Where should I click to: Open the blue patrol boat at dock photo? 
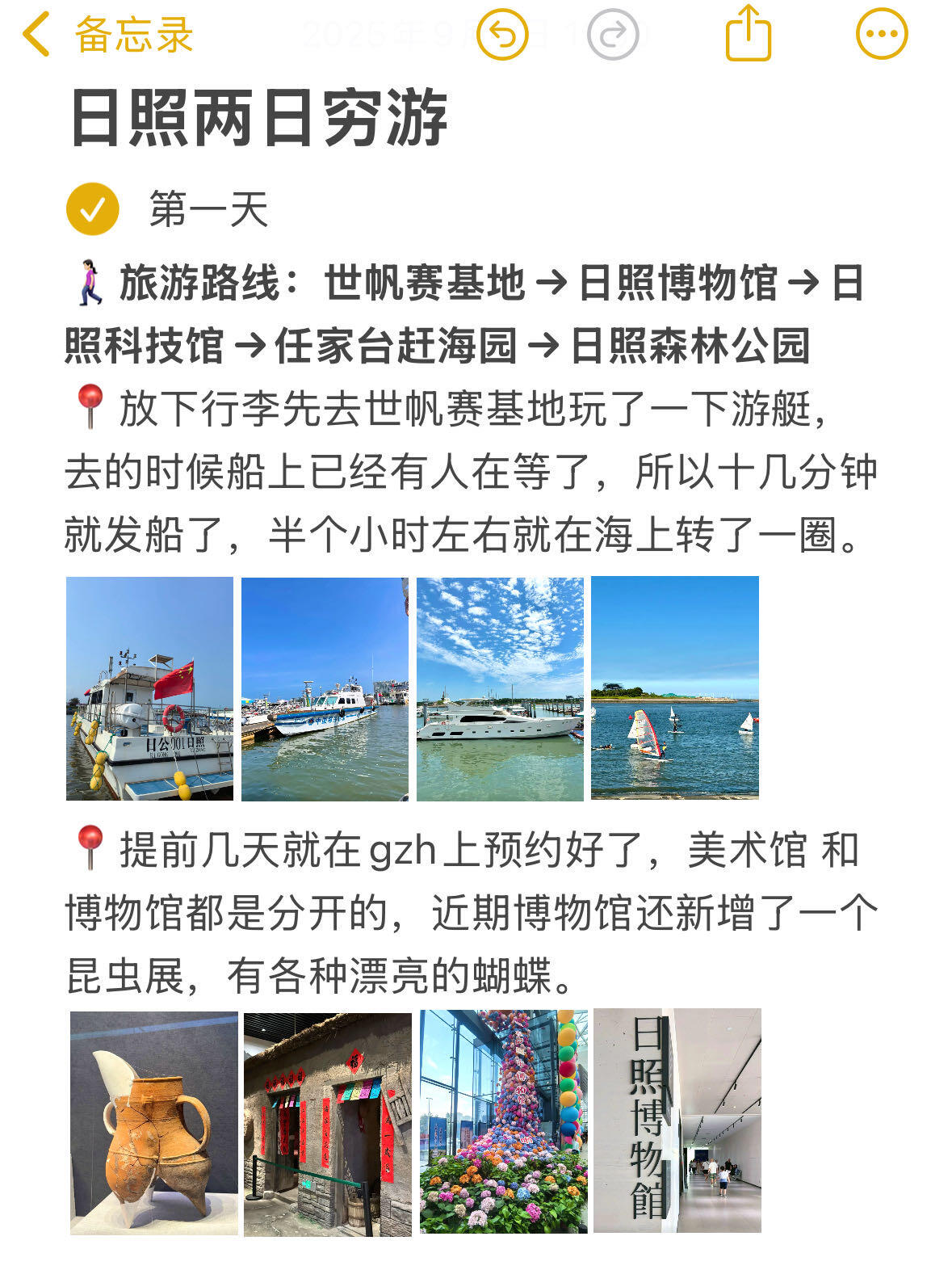325,688
